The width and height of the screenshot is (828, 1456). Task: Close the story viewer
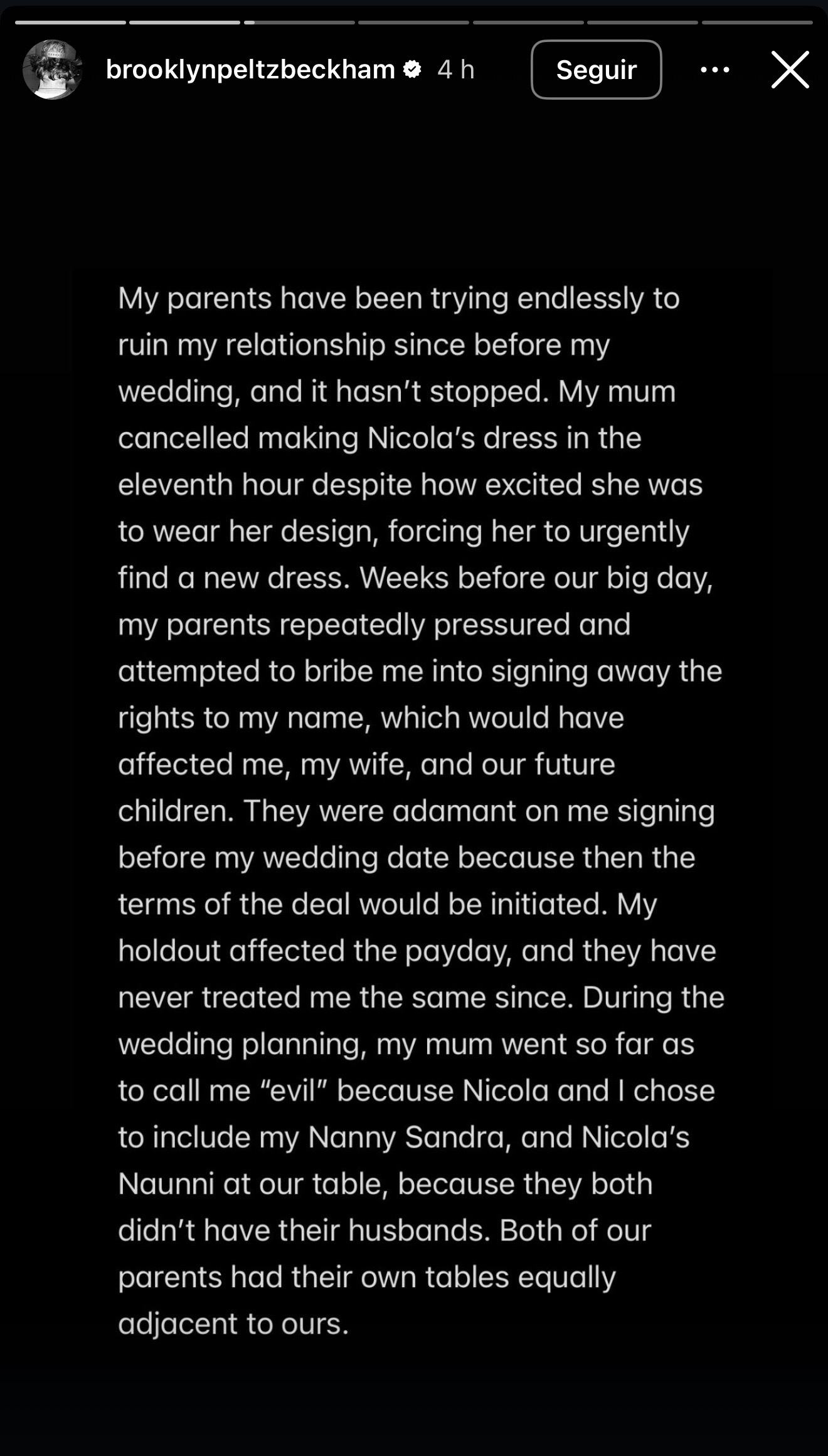(x=790, y=70)
